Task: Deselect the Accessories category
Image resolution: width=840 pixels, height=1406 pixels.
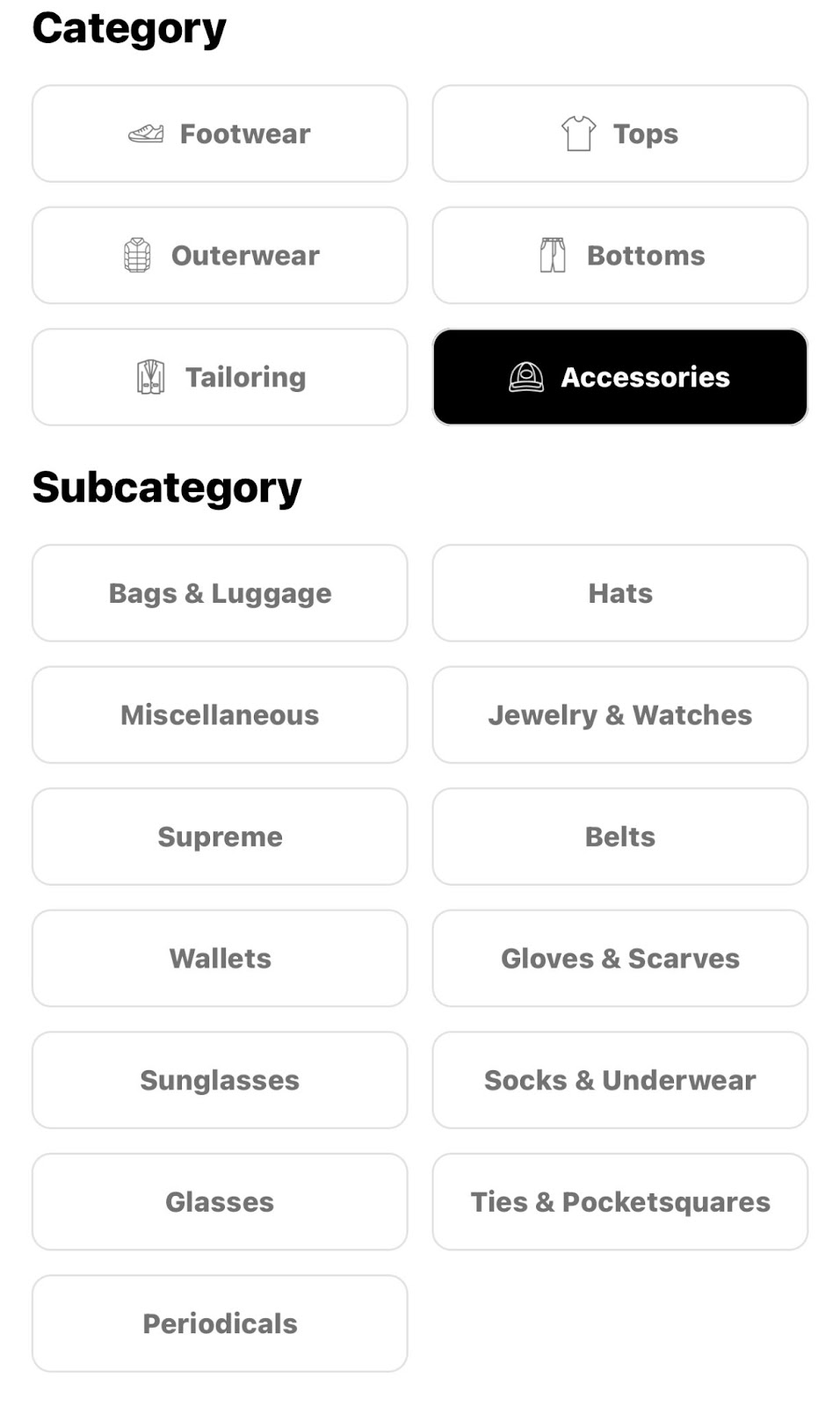Action: click(619, 377)
